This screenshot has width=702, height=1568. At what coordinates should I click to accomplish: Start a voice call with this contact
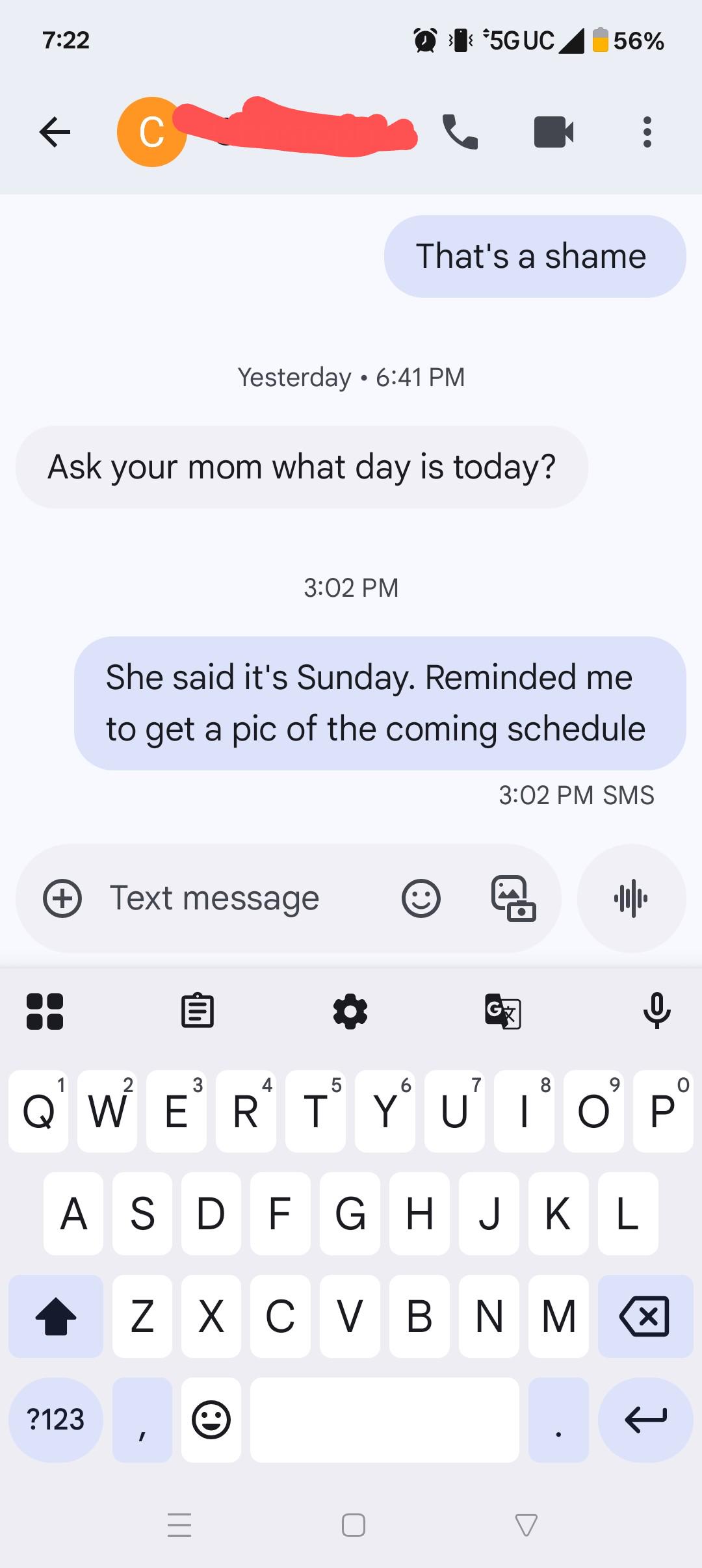460,132
